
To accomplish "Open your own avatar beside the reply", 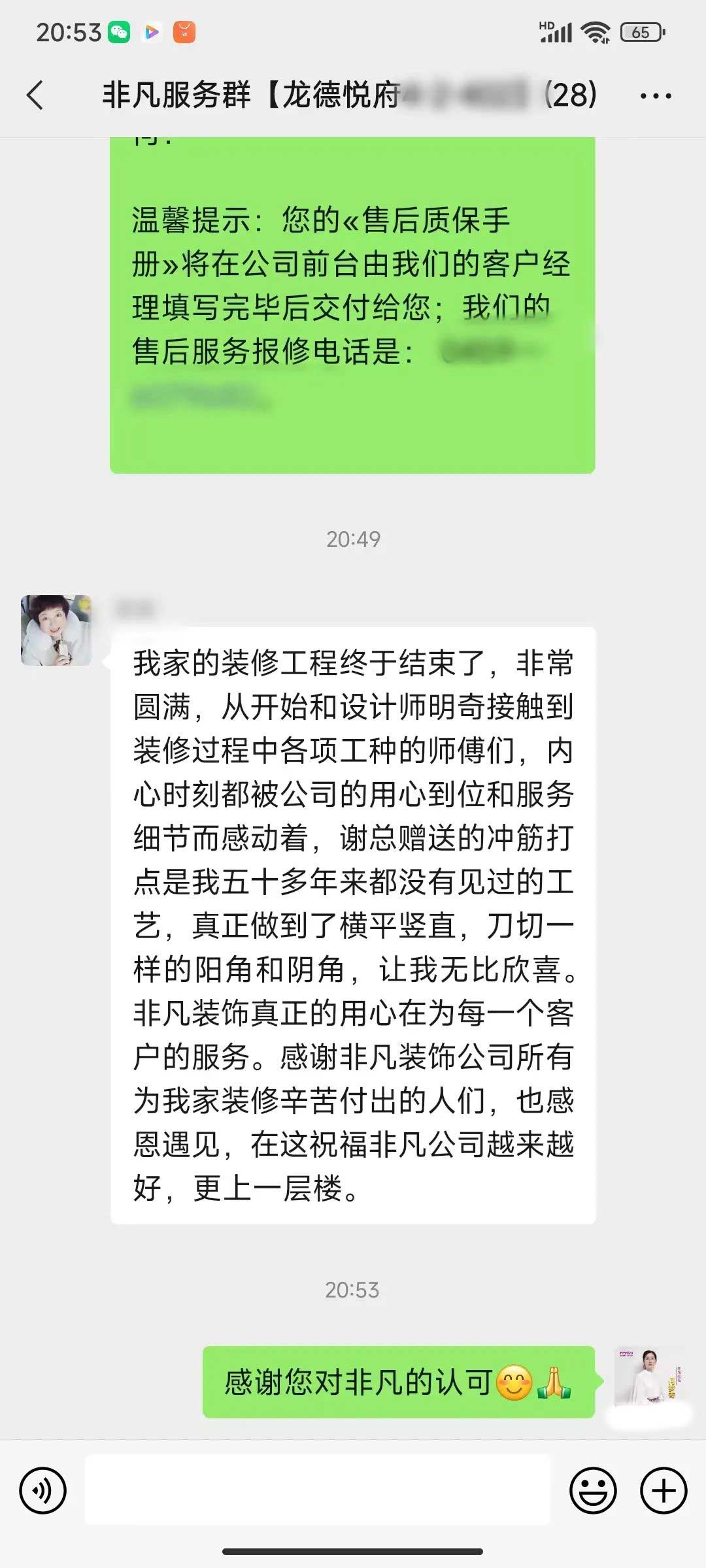I will coord(648,1377).
